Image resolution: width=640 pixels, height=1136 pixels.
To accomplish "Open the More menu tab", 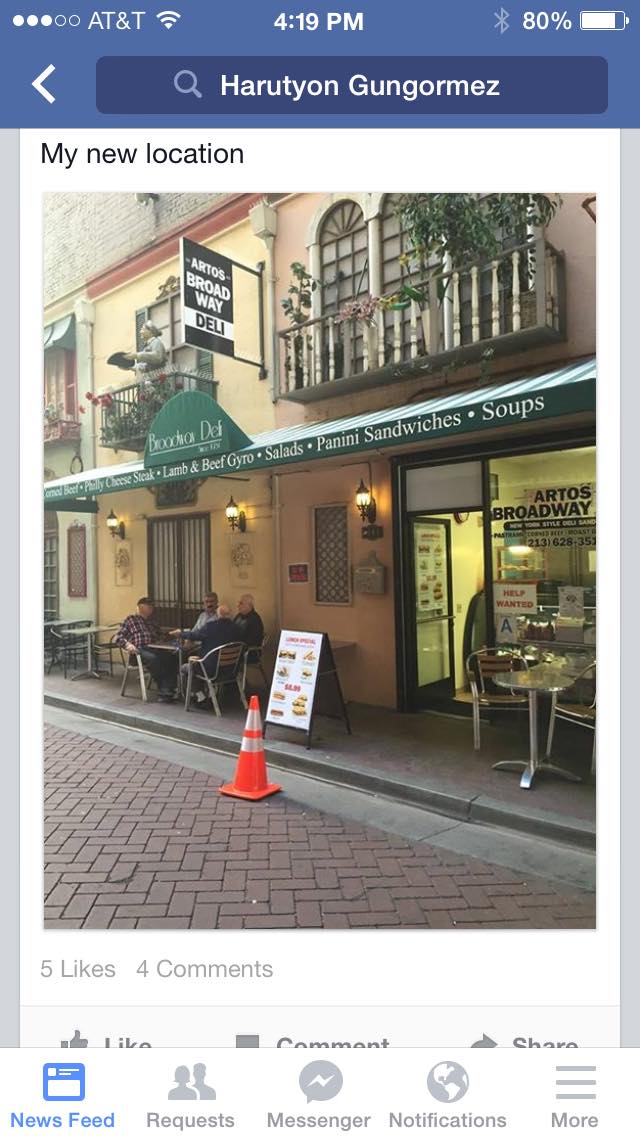I will pyautogui.click(x=575, y=1096).
